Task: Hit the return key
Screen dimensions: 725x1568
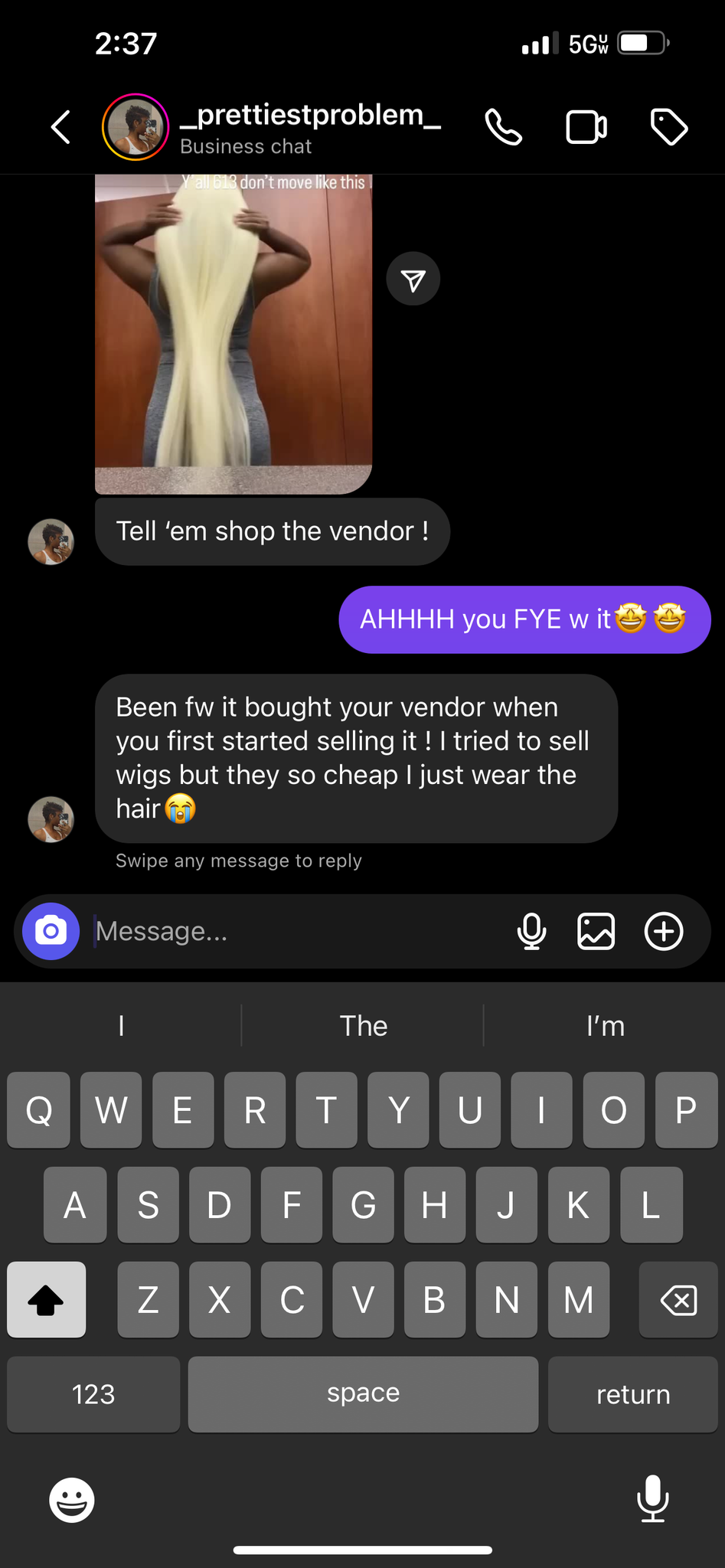Action: click(x=633, y=1394)
